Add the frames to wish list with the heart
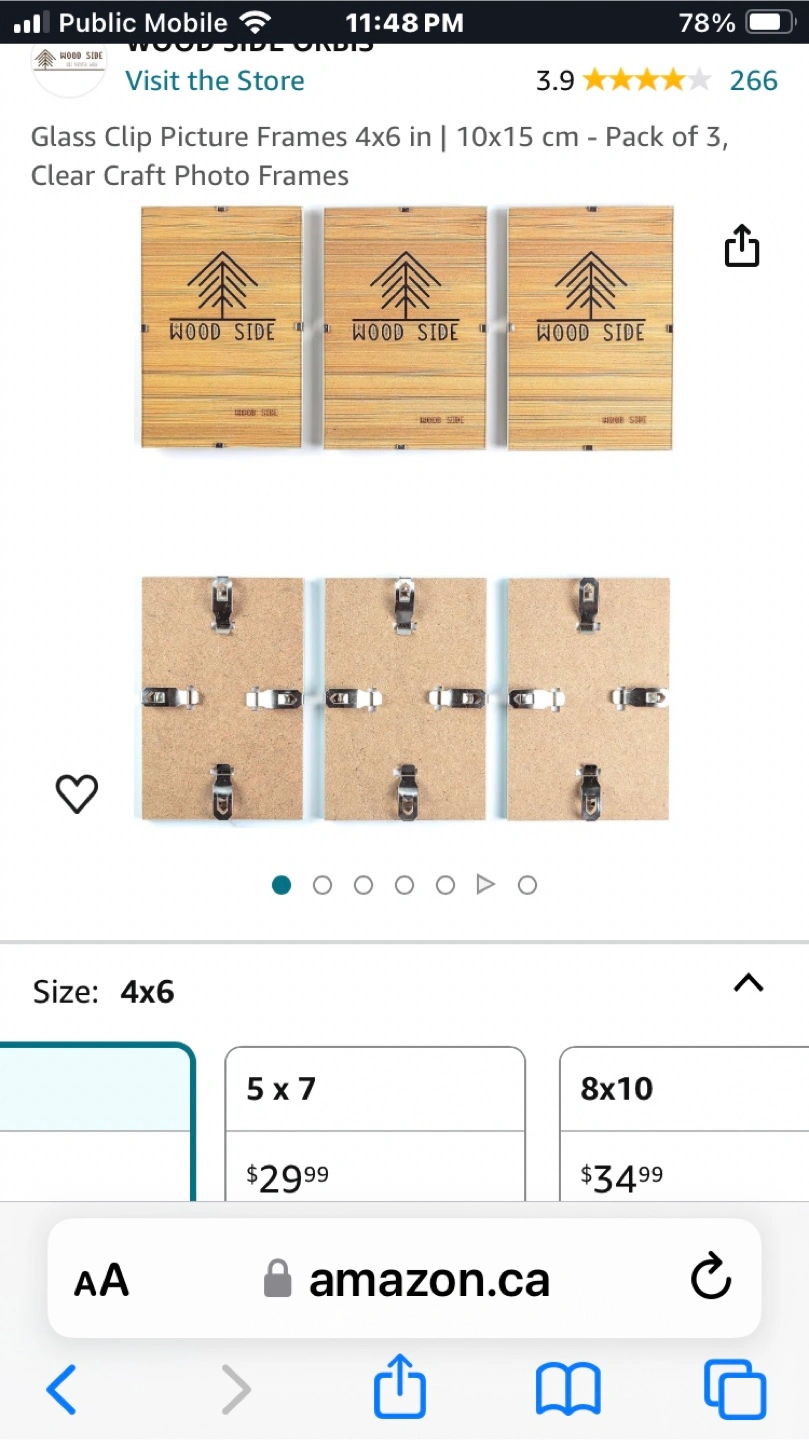The width and height of the screenshot is (809, 1440). click(x=76, y=794)
